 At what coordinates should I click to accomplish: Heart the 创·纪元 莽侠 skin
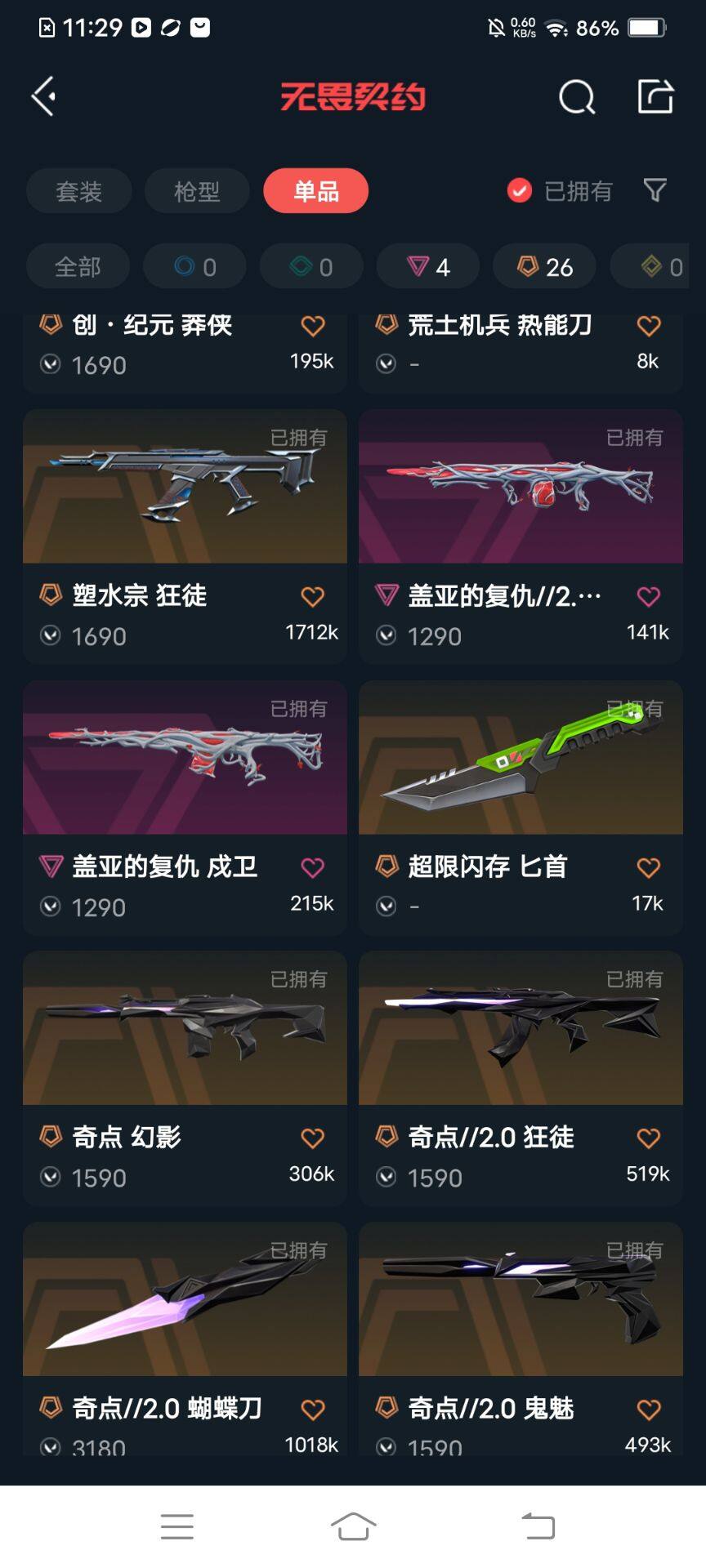(x=312, y=326)
